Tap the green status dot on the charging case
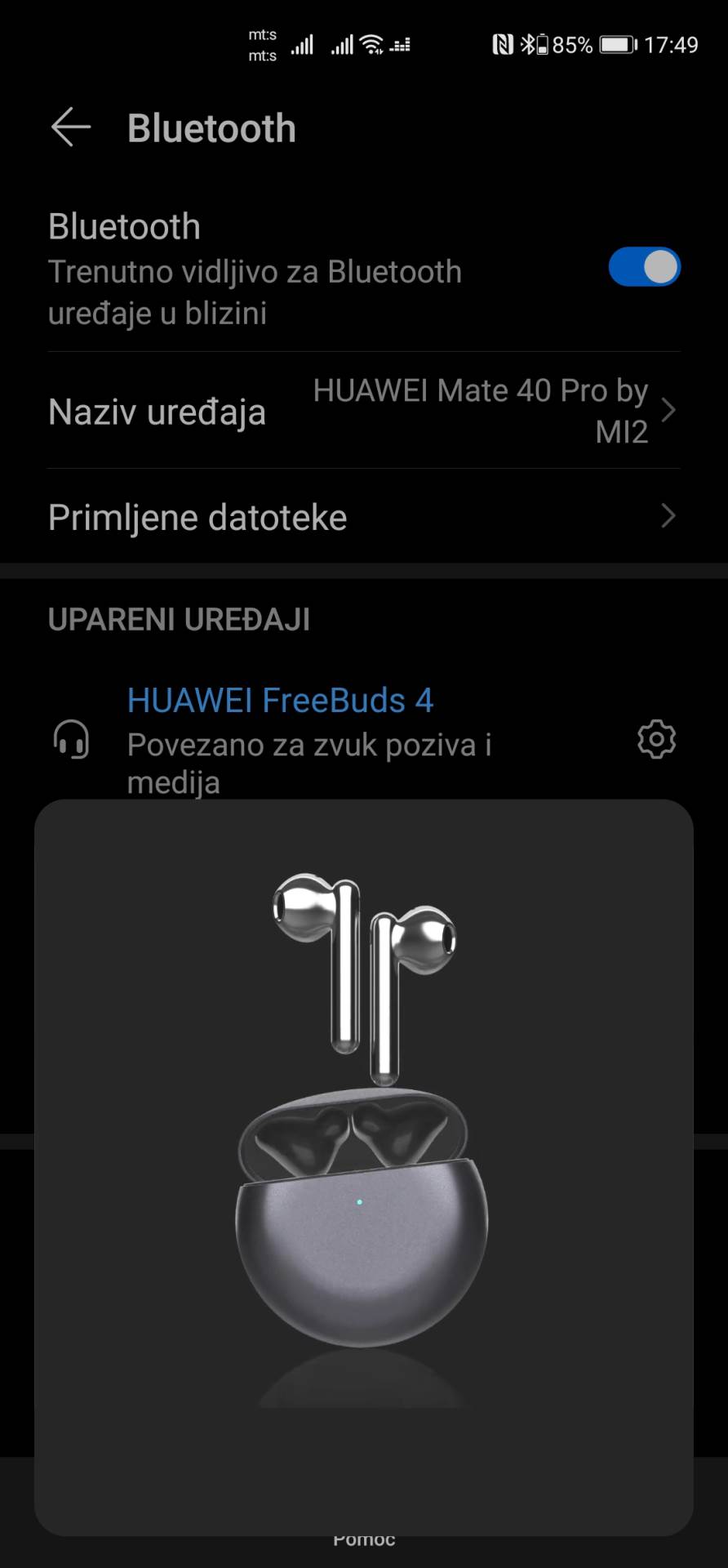The height and width of the screenshot is (1568, 728). (360, 1202)
